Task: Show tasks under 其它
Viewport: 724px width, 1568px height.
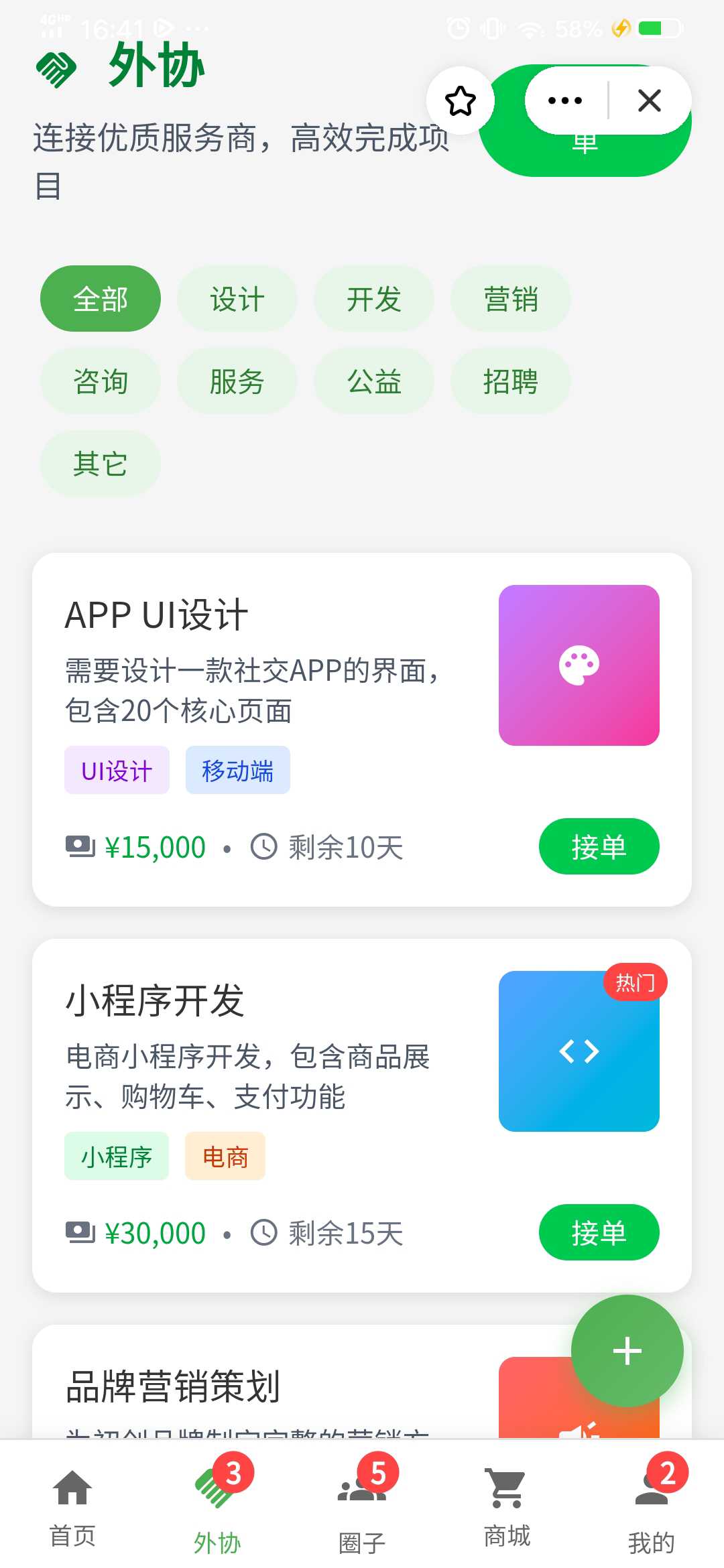Action: click(x=101, y=464)
